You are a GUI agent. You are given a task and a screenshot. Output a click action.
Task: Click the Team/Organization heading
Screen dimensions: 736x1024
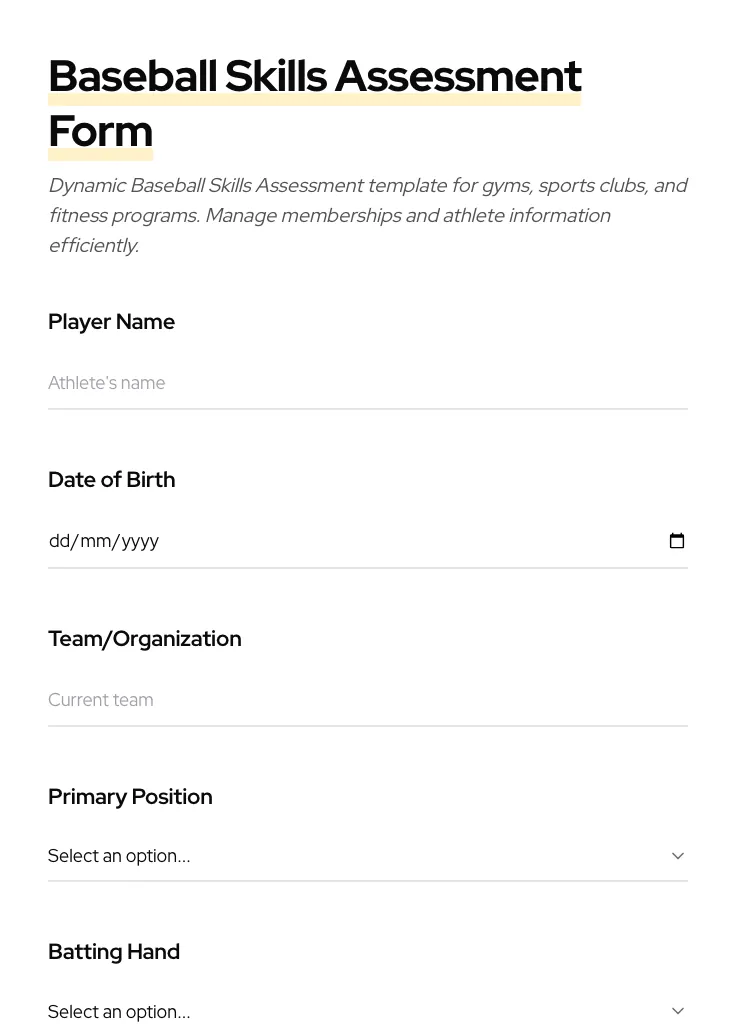click(x=144, y=638)
